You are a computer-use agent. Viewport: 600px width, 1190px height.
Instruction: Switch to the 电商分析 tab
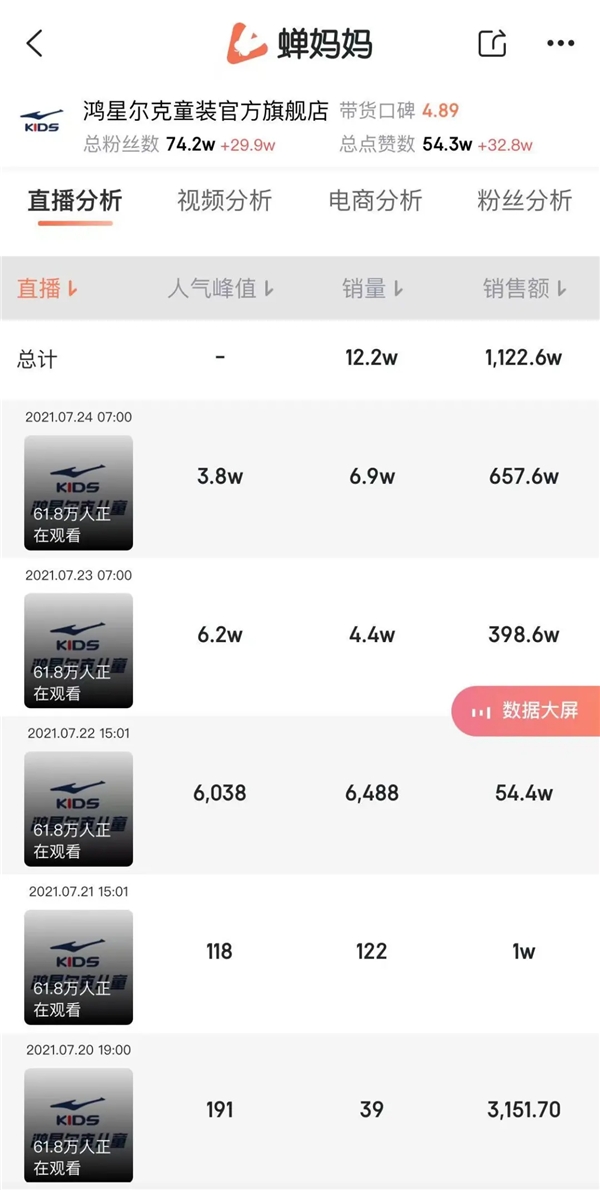(x=375, y=201)
